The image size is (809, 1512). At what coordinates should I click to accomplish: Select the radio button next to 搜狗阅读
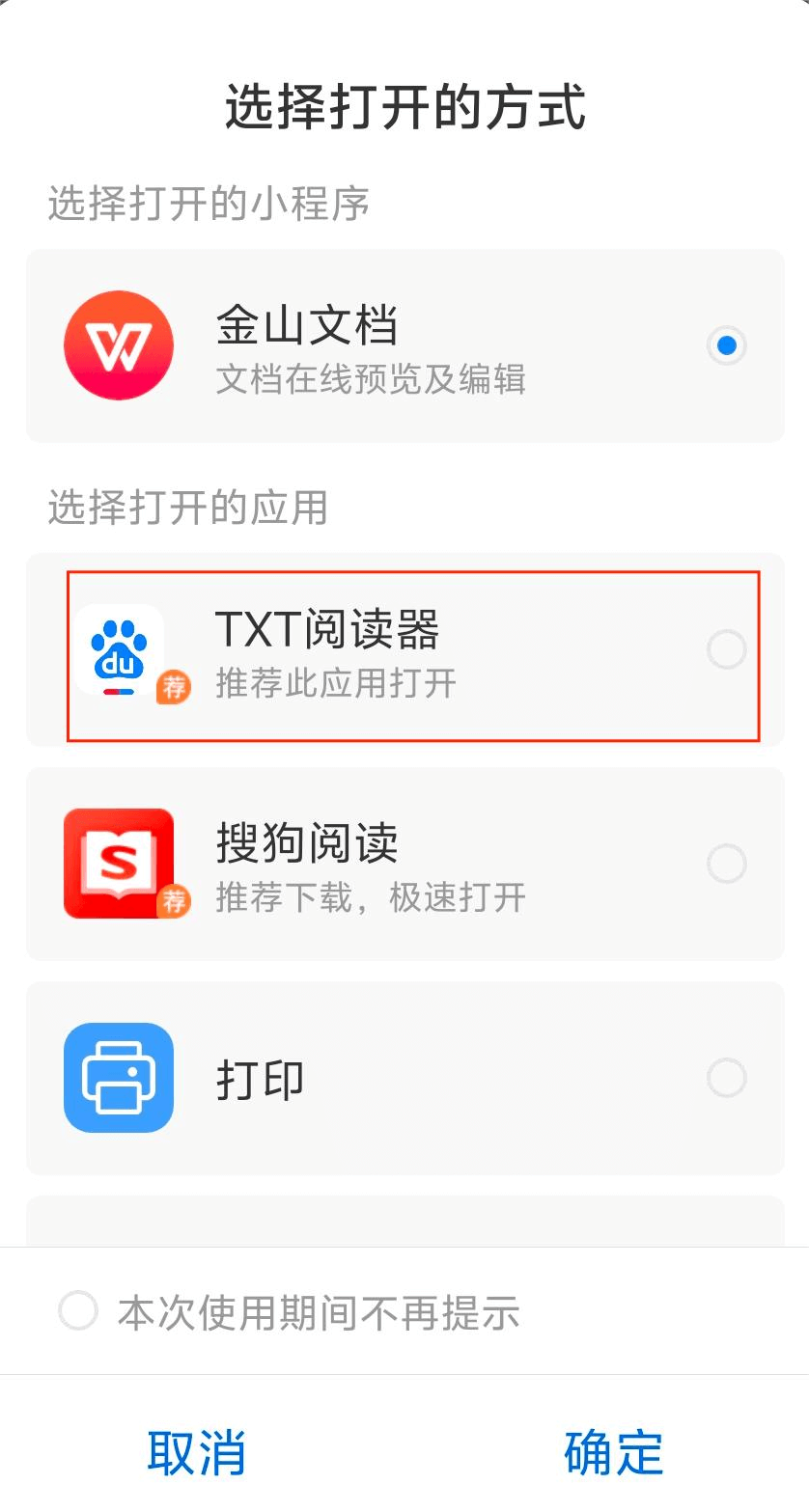tap(726, 865)
